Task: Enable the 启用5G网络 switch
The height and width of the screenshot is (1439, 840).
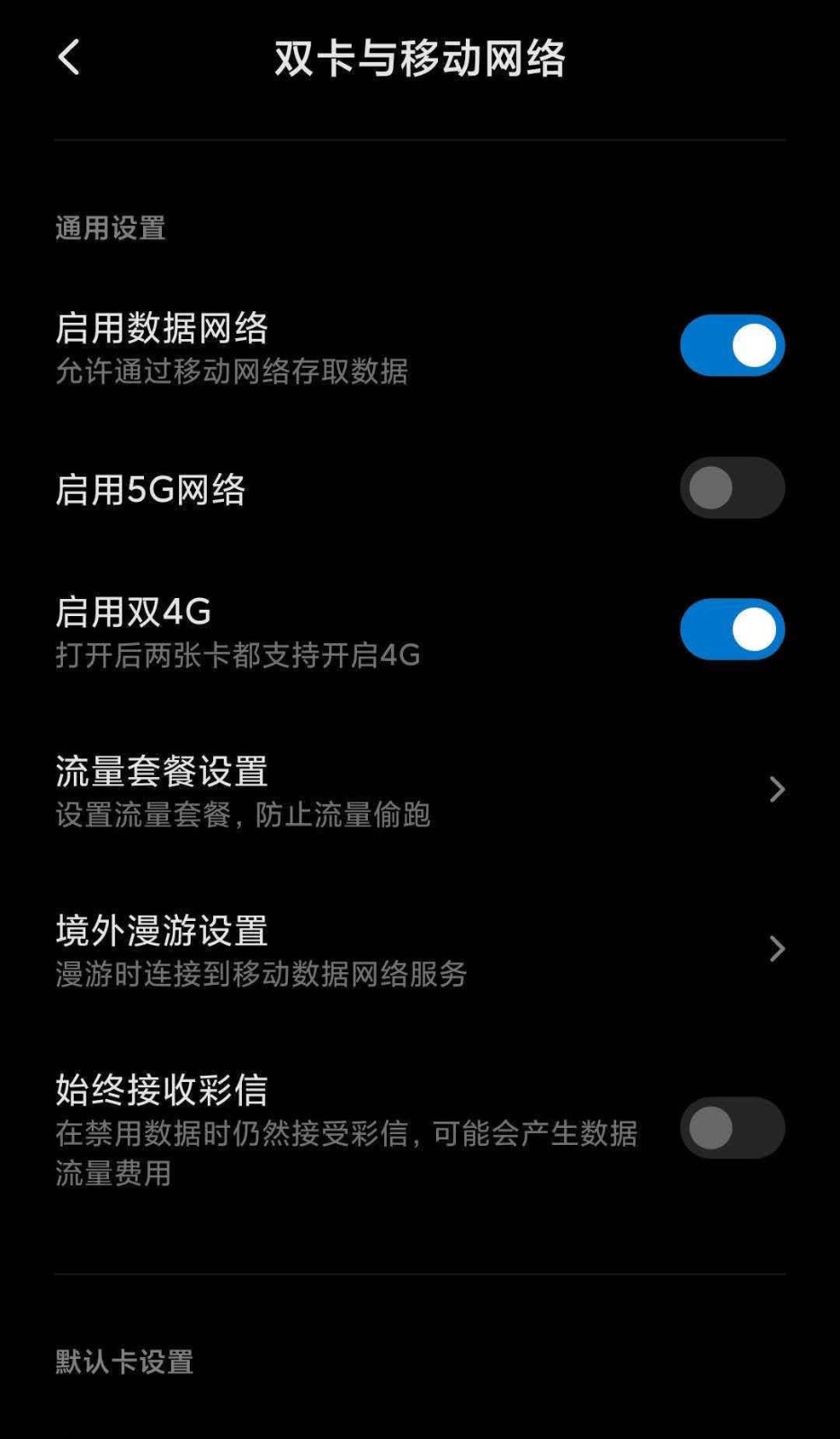Action: pos(731,487)
